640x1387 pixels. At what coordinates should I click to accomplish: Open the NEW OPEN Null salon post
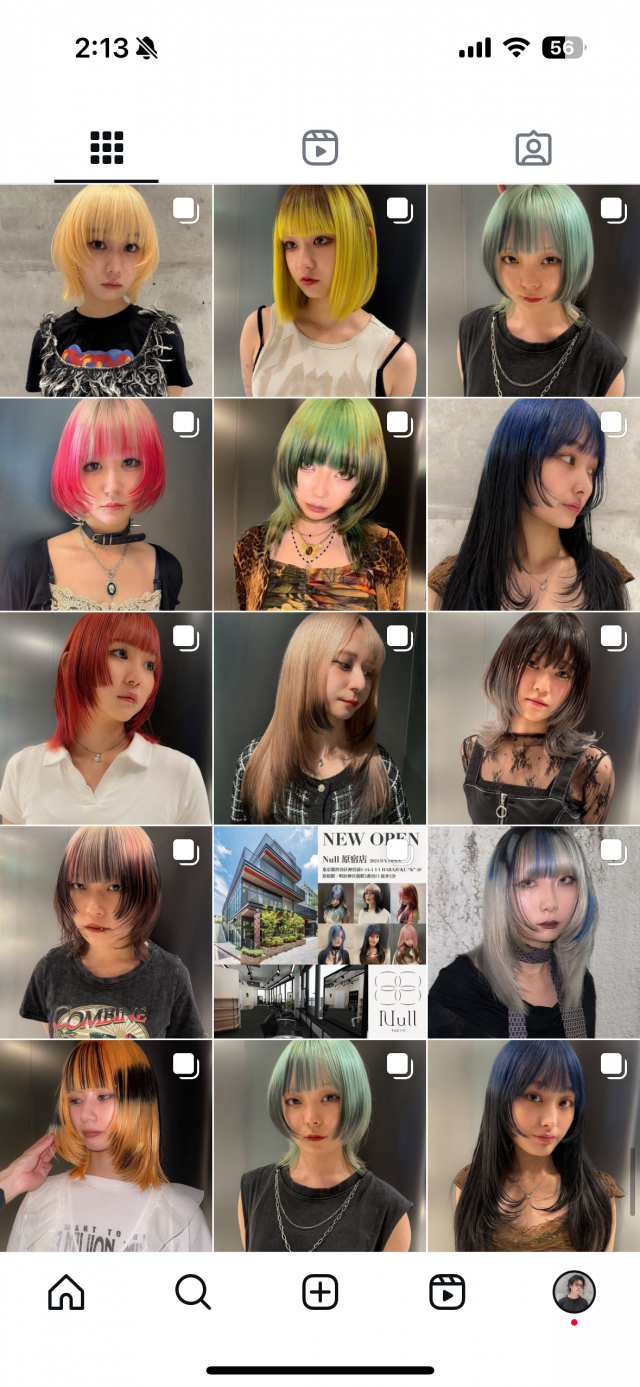click(320, 932)
